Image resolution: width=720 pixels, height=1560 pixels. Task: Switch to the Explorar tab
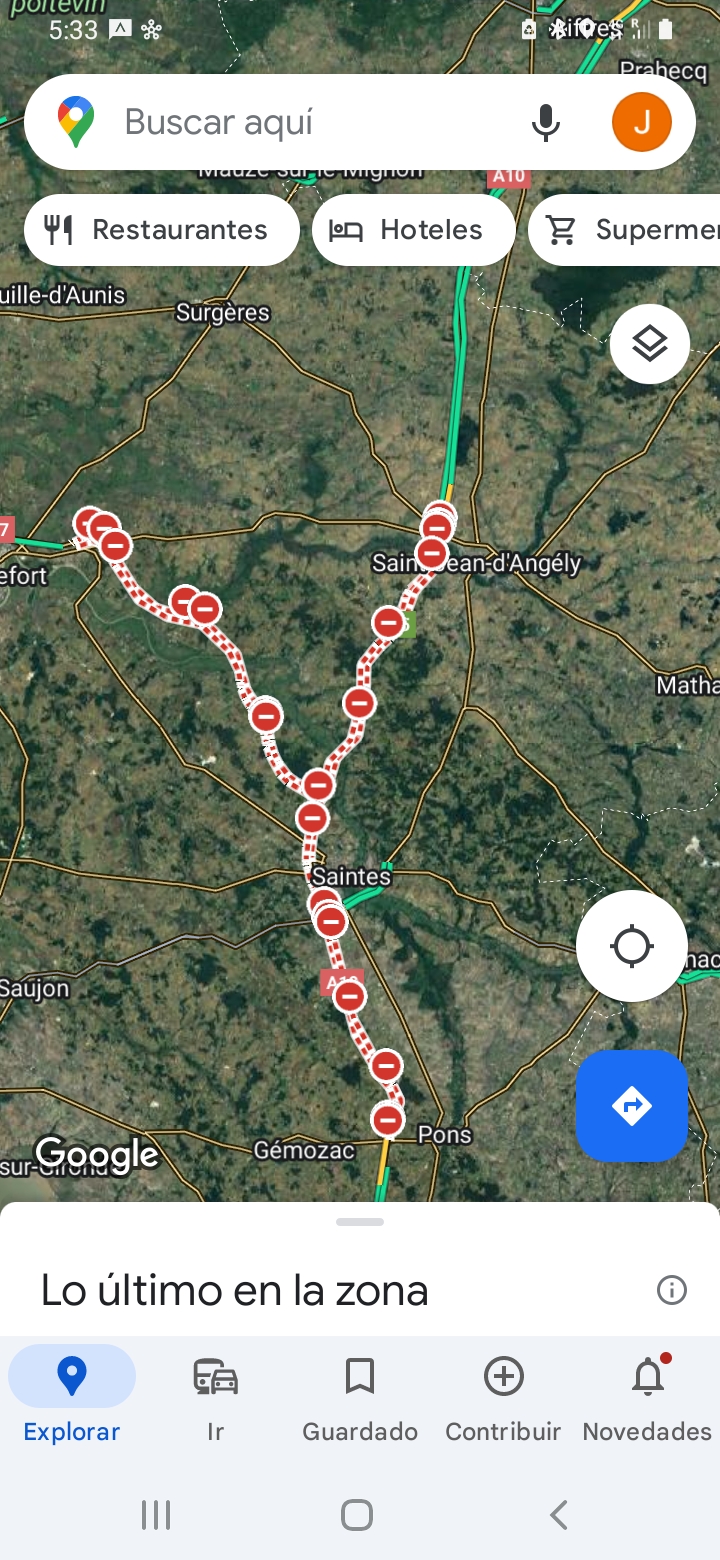click(72, 1394)
